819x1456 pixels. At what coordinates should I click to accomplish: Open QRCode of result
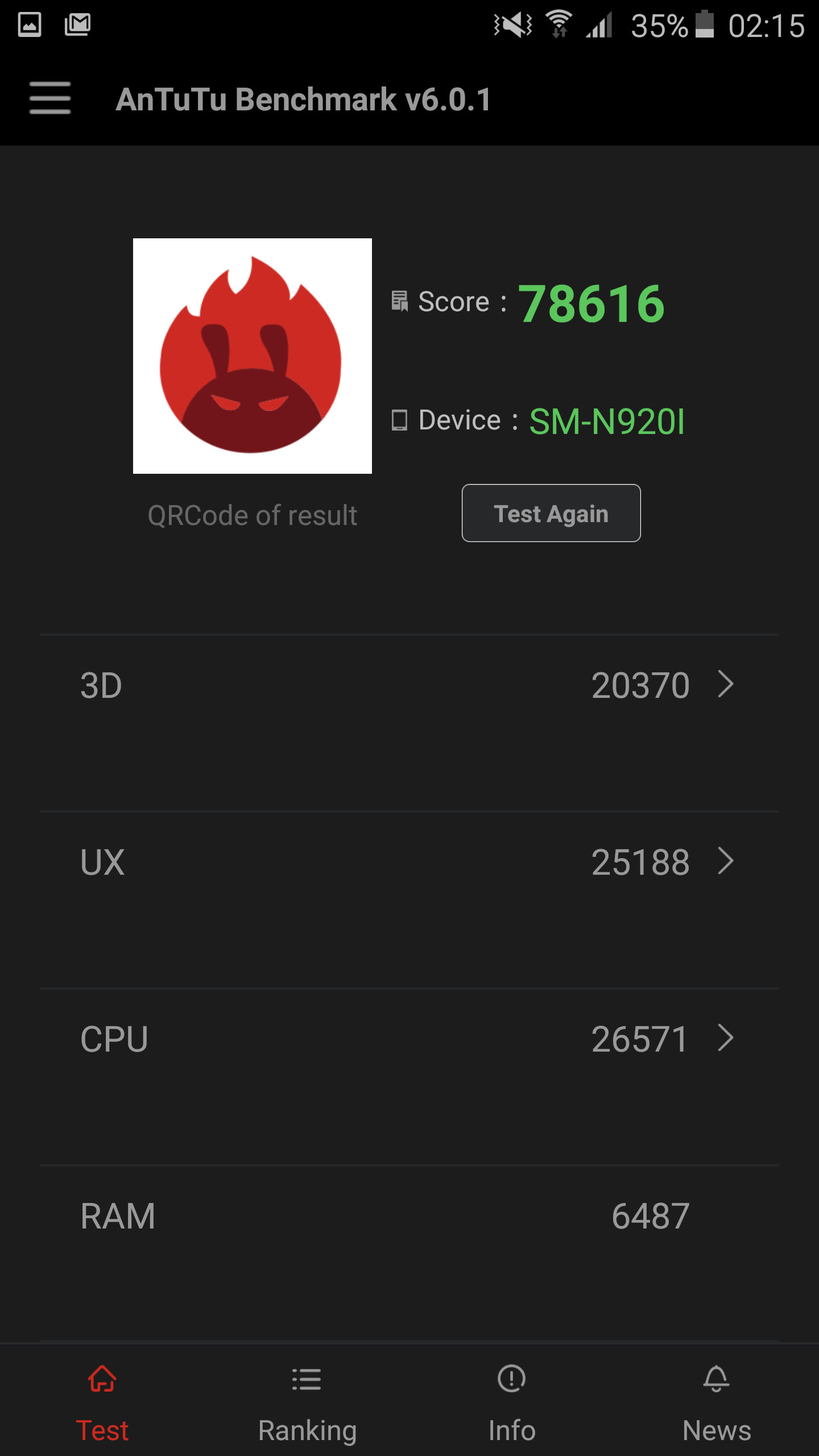pos(252,514)
